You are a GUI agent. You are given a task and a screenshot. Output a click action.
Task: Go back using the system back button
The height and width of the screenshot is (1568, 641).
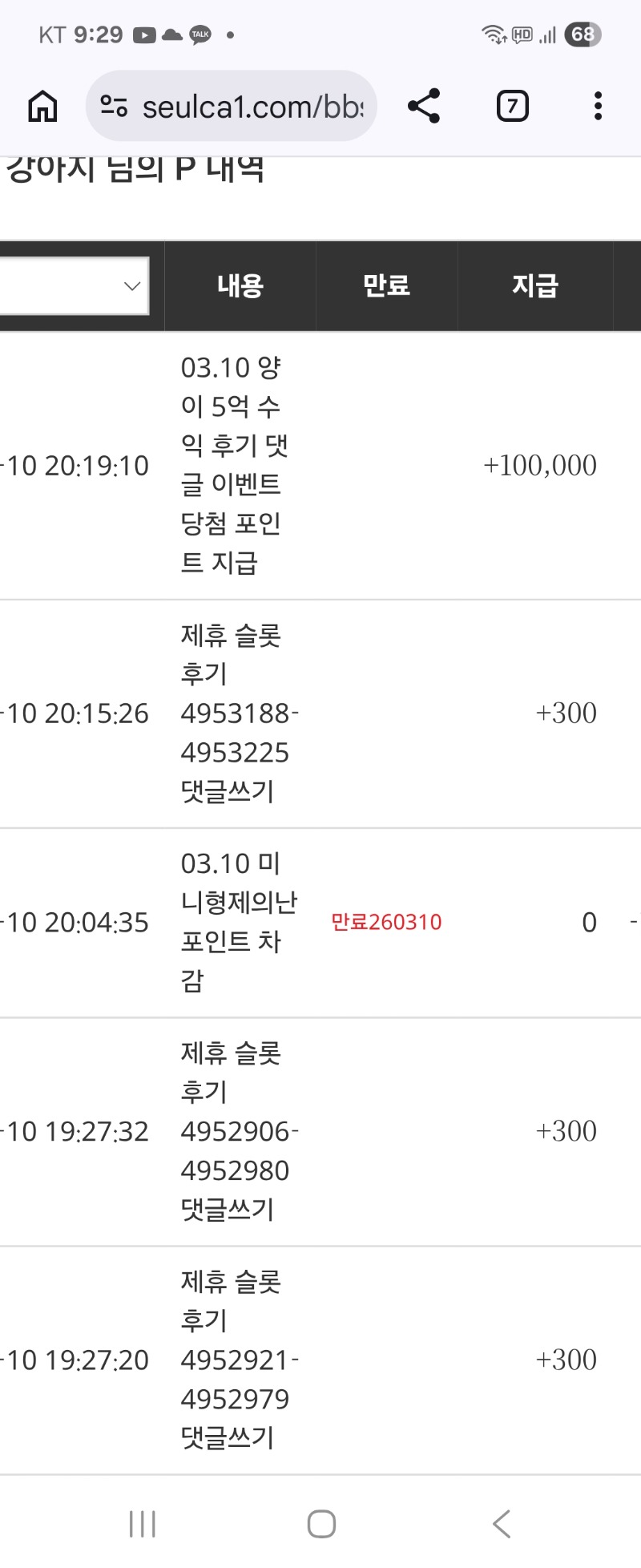(502, 1523)
